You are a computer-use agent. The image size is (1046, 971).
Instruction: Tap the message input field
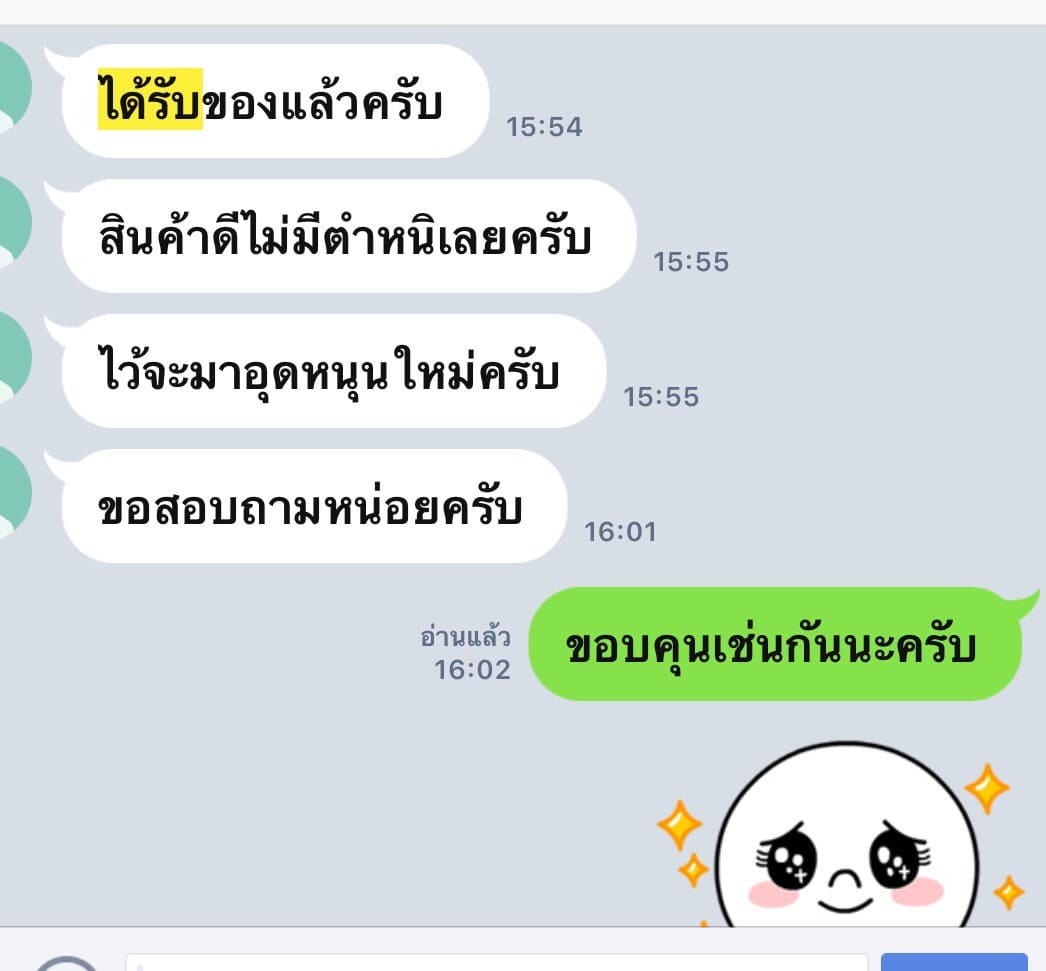coord(496,962)
